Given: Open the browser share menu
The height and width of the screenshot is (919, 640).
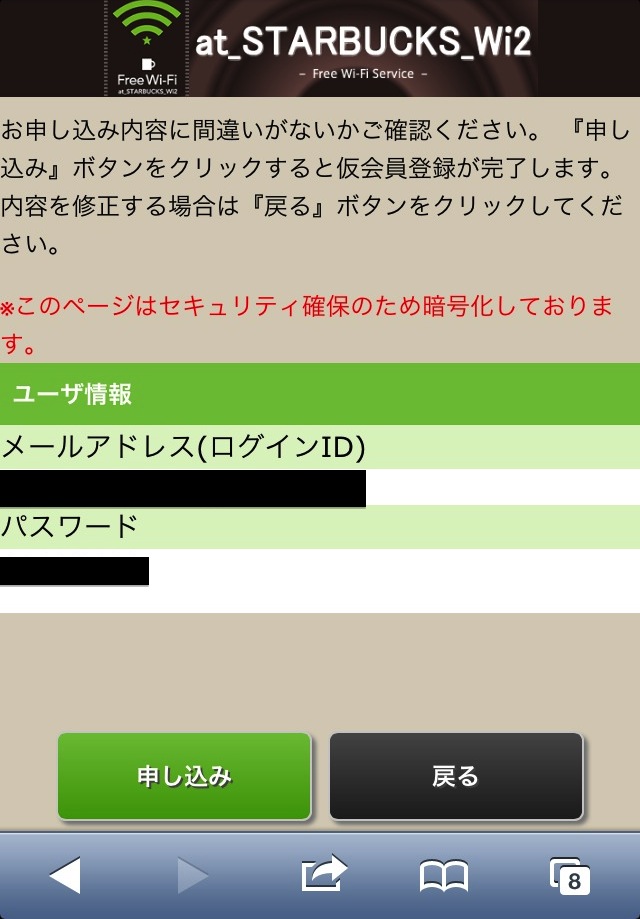Looking at the screenshot, I should tap(324, 875).
